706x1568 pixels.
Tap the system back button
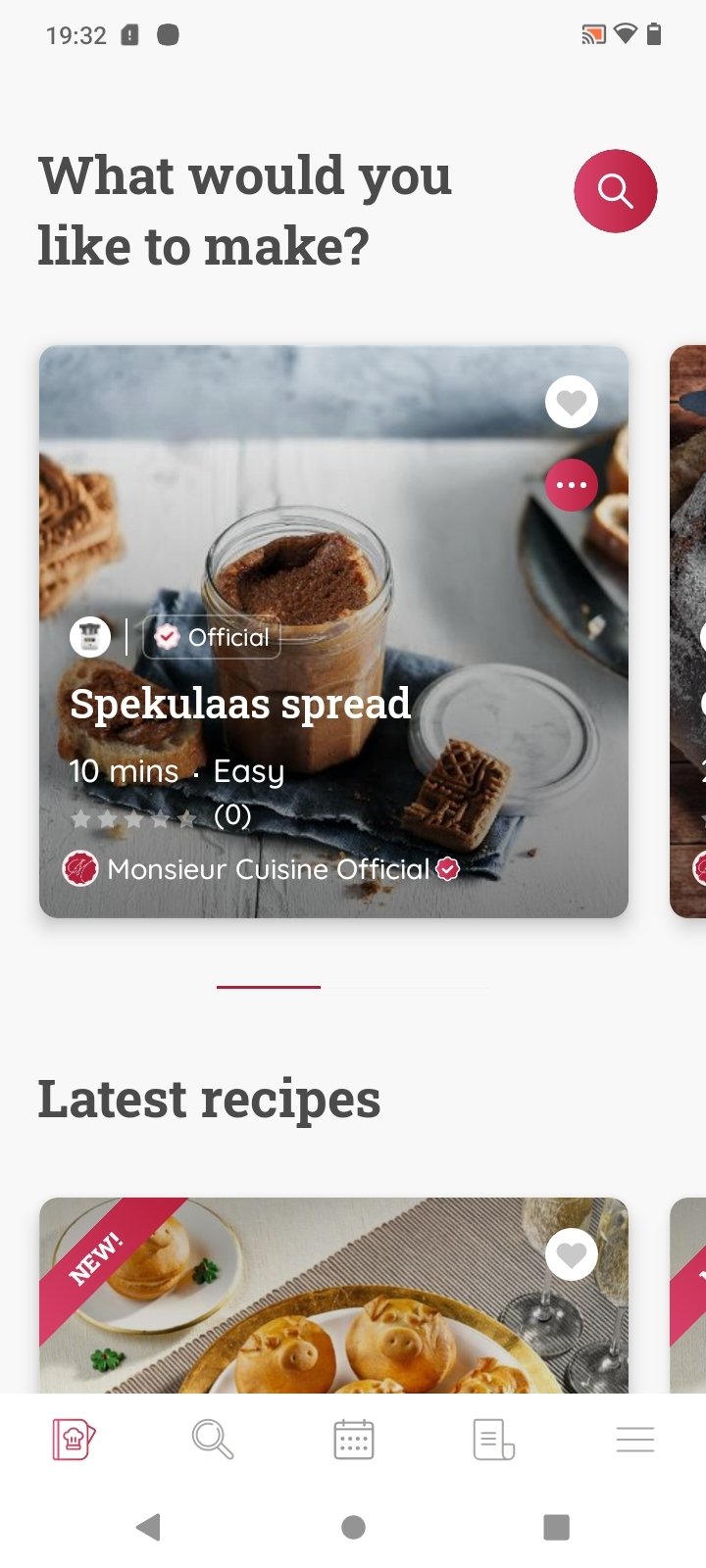149,1527
